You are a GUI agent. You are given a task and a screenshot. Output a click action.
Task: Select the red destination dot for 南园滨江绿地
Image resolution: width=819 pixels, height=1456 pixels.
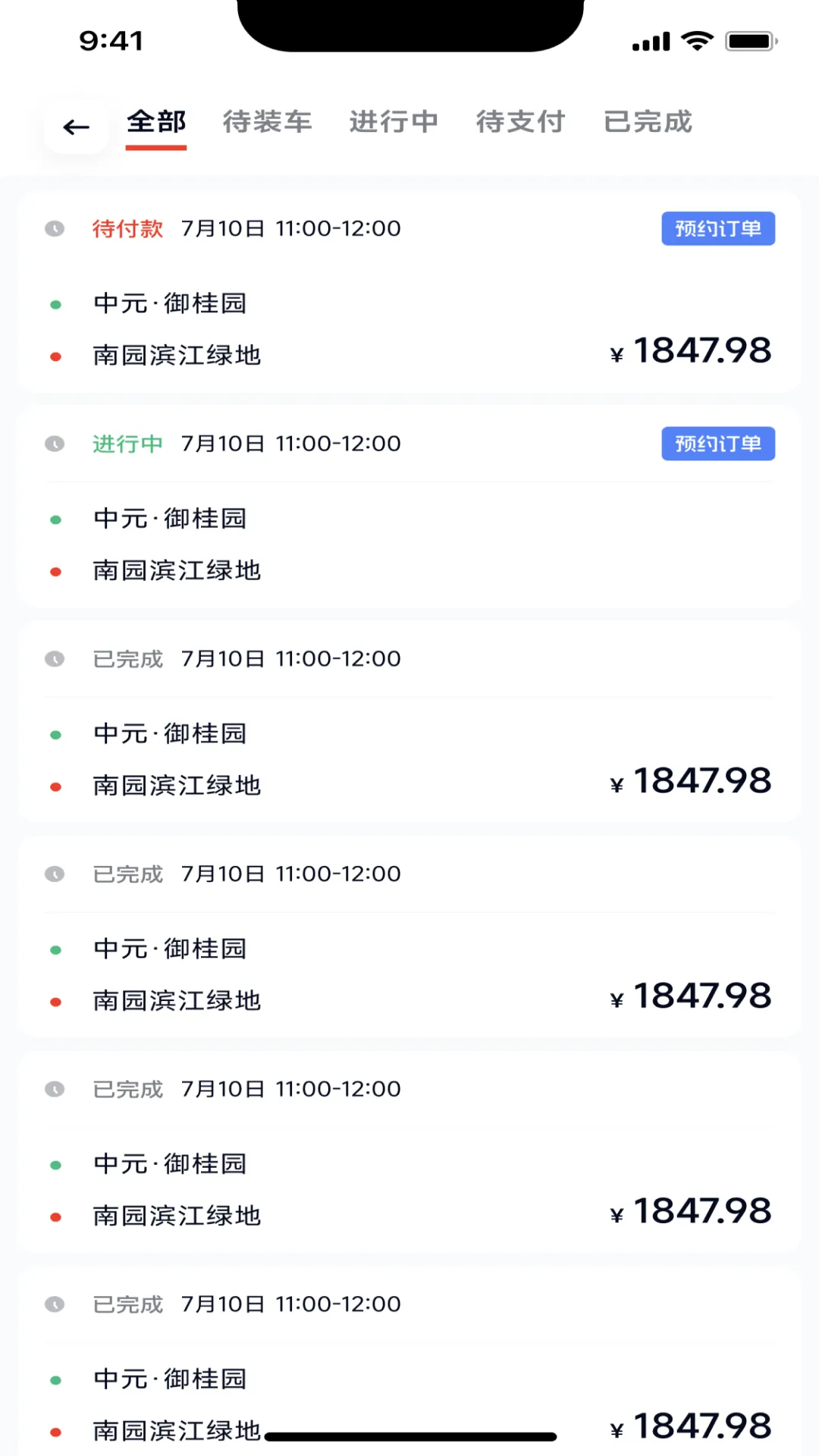54,355
